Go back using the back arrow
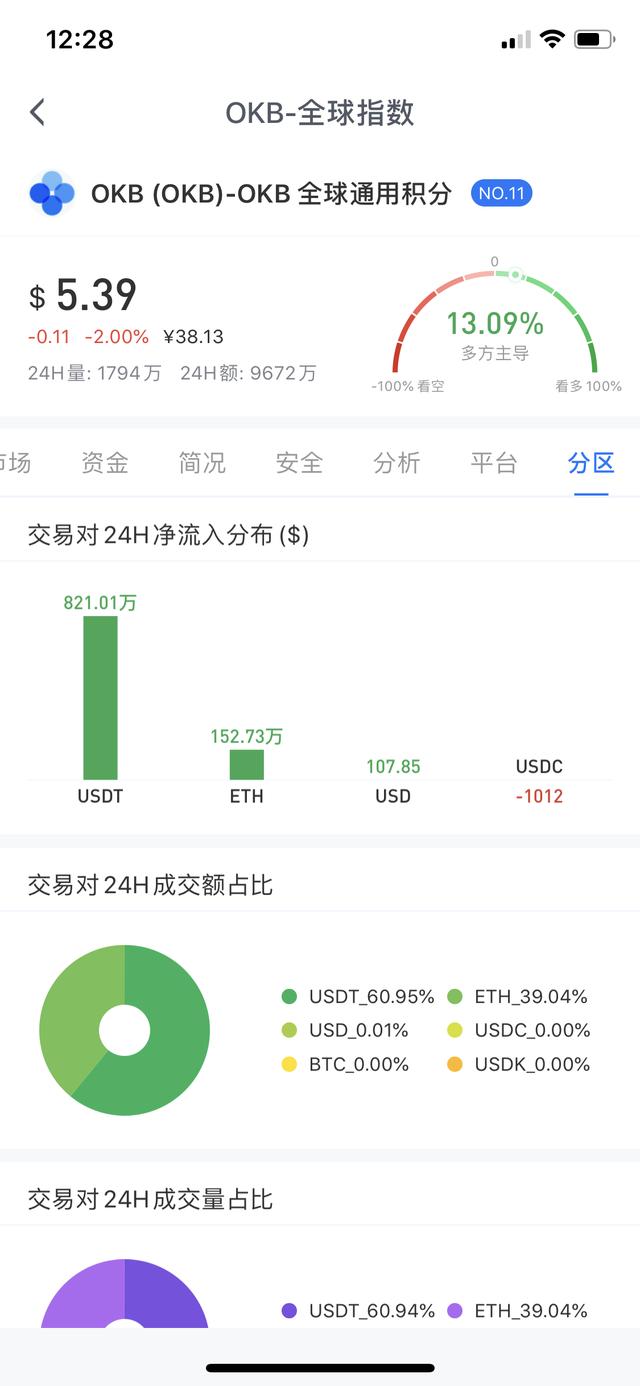 tap(38, 112)
